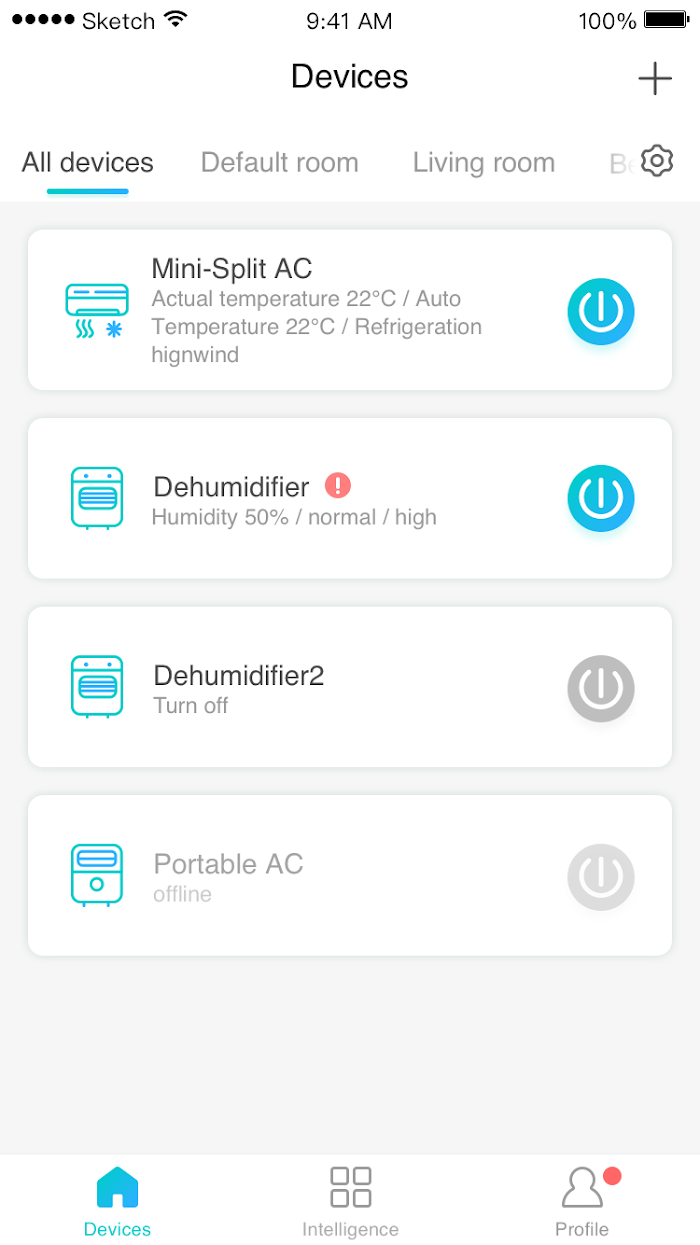This screenshot has height=1245, width=700.
Task: Turn off the Mini-Split AC power button
Action: [601, 311]
